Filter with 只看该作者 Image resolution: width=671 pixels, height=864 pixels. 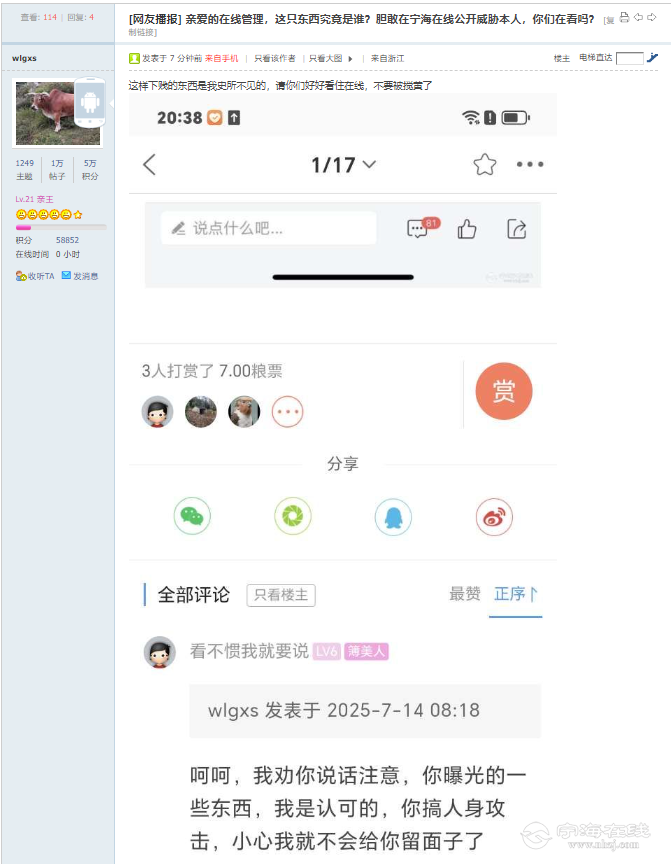274,59
